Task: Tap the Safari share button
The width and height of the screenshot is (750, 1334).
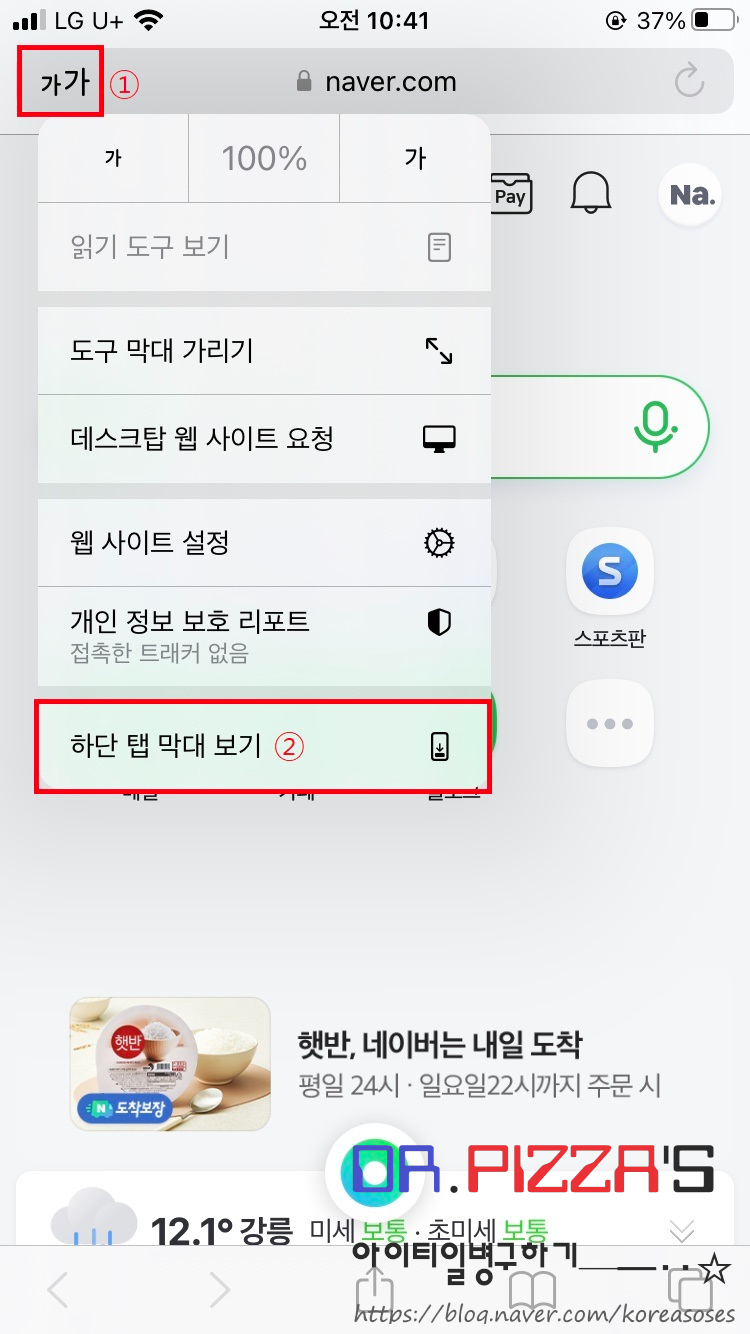Action: click(x=375, y=1290)
